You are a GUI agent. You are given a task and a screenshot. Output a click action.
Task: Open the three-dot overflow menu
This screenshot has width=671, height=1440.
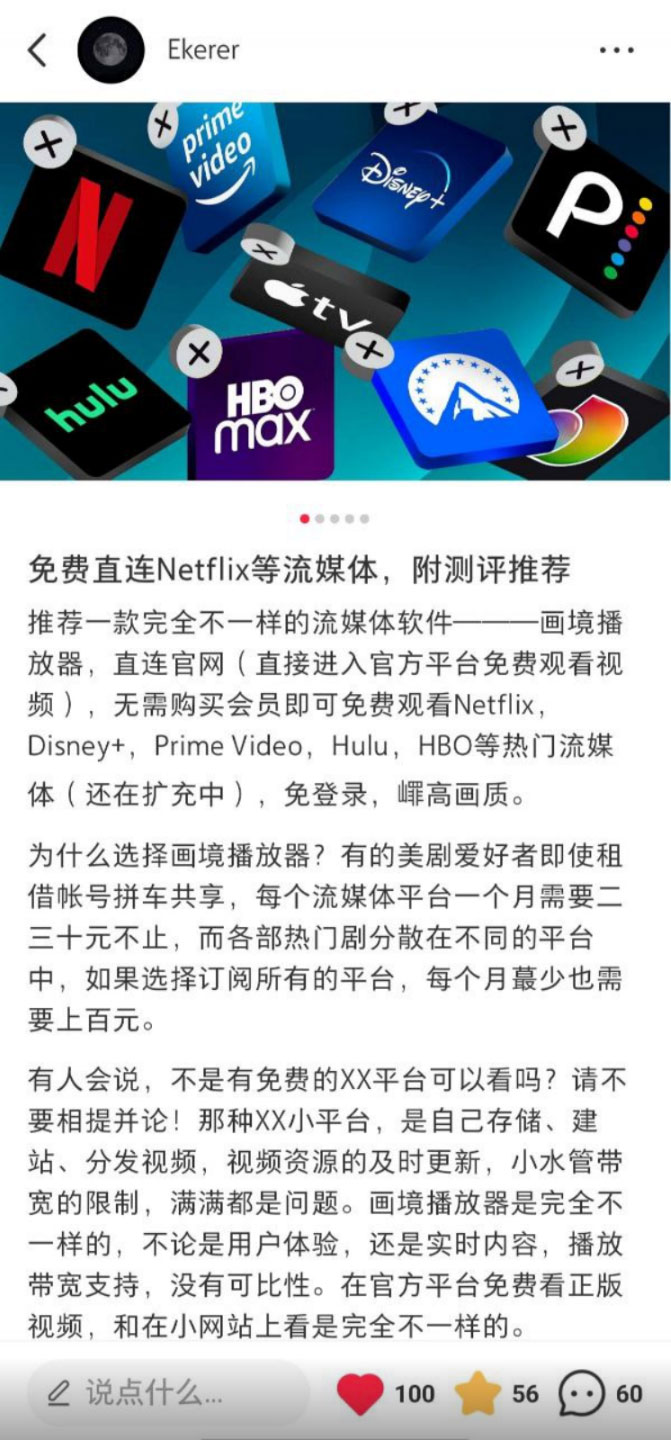tap(616, 50)
